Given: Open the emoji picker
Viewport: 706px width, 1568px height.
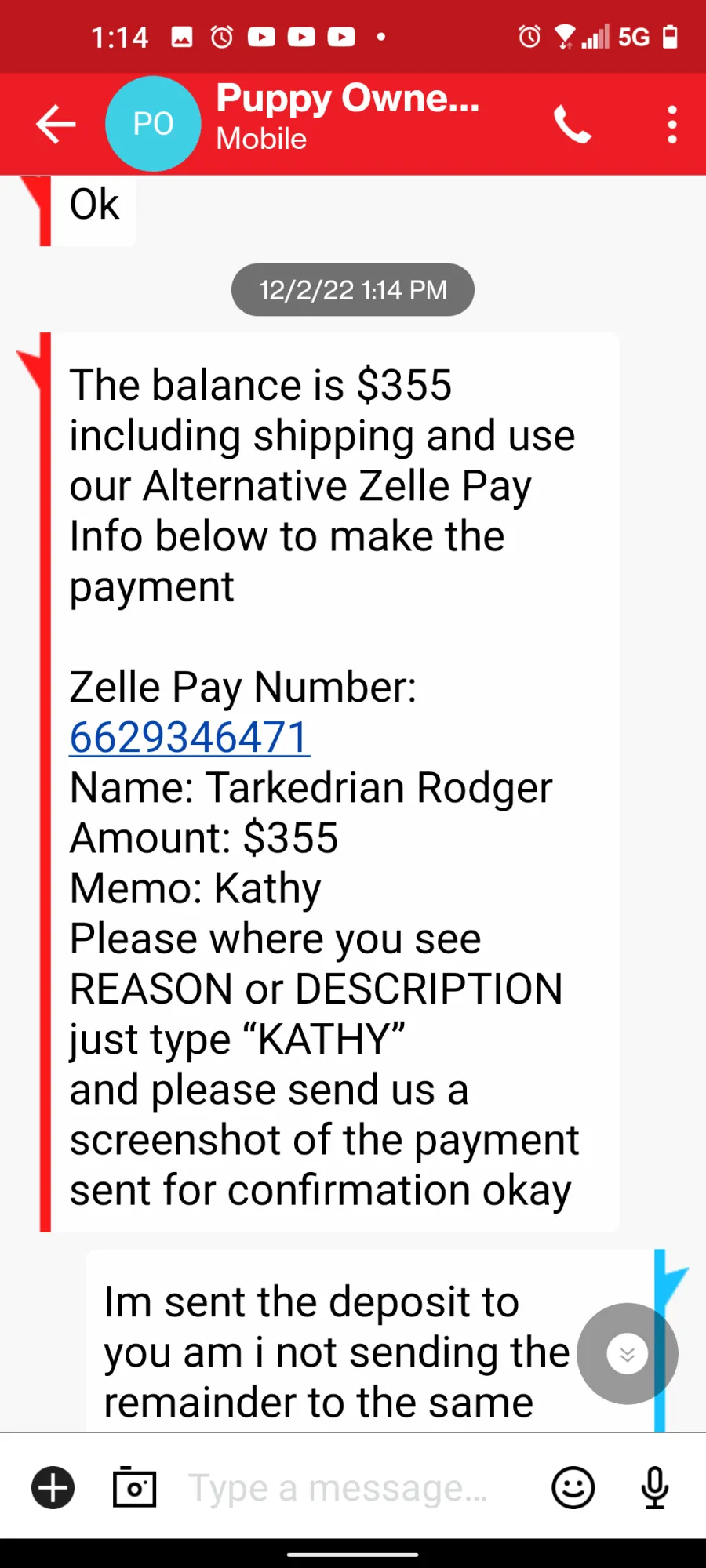Looking at the screenshot, I should point(573,1487).
